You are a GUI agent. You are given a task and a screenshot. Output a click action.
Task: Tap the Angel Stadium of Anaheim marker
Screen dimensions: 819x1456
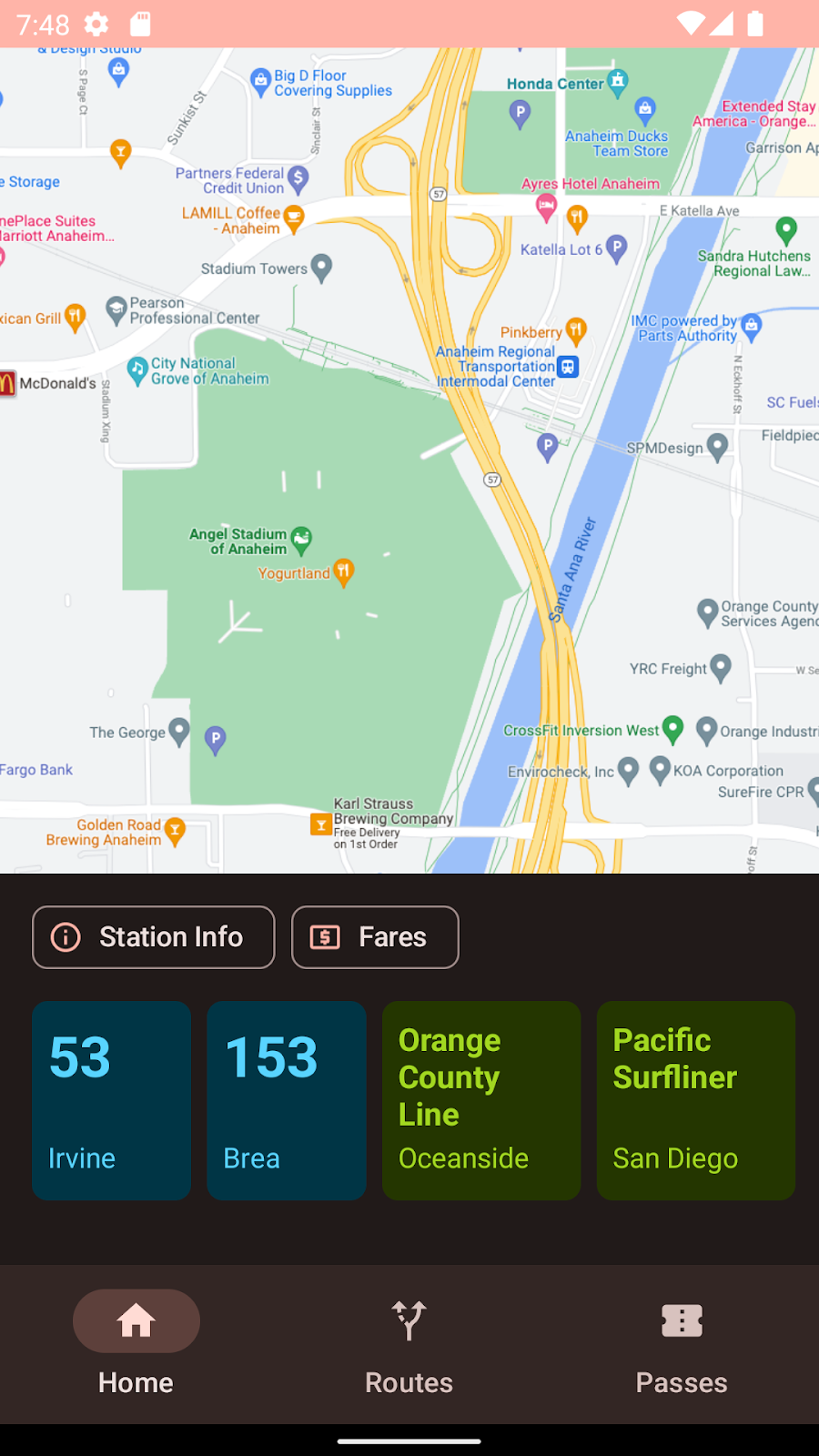pos(301,538)
